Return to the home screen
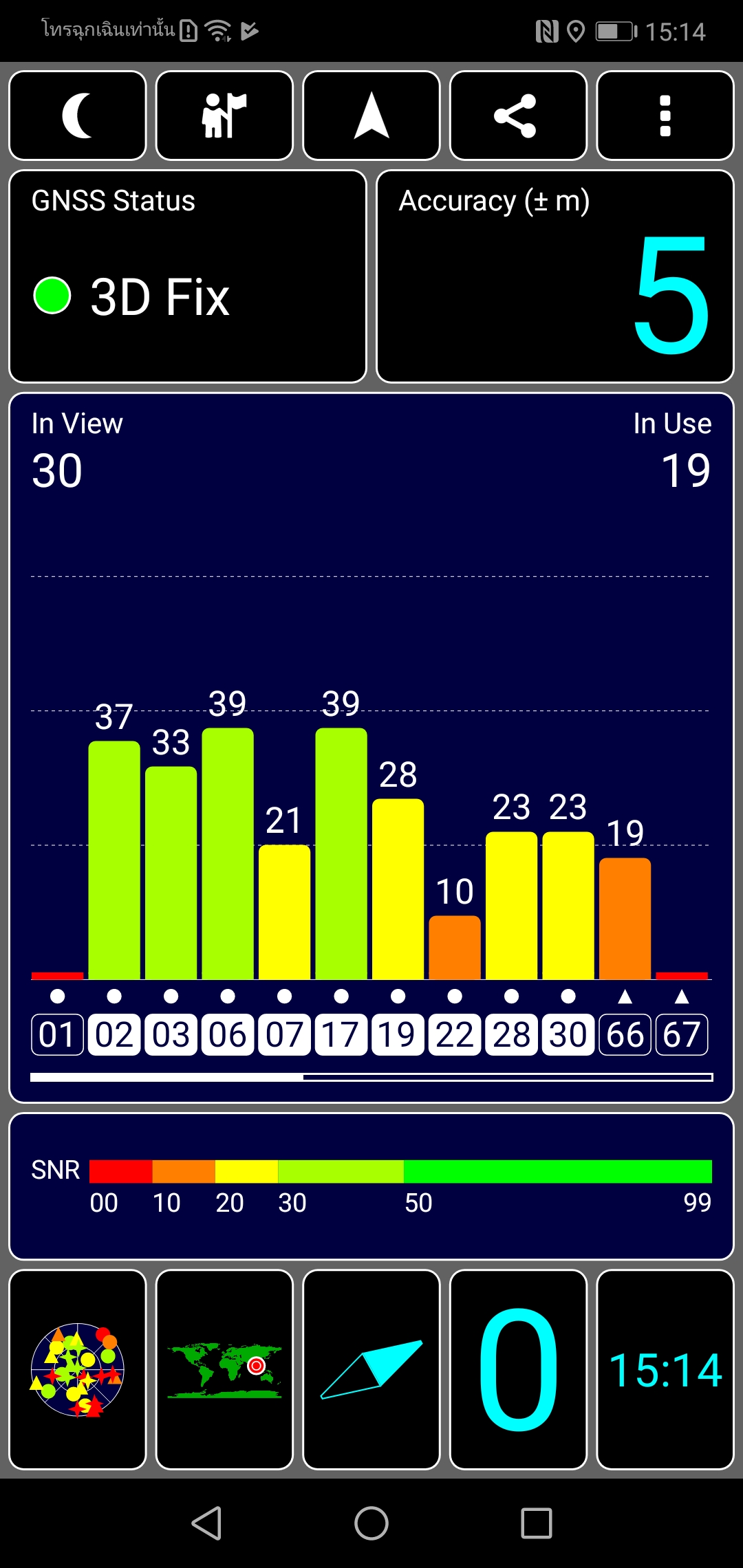 (371, 1523)
